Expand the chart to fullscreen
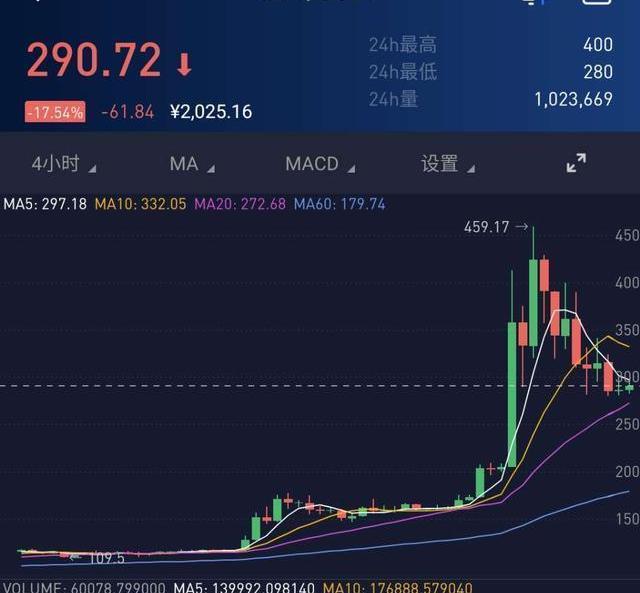 (576, 164)
